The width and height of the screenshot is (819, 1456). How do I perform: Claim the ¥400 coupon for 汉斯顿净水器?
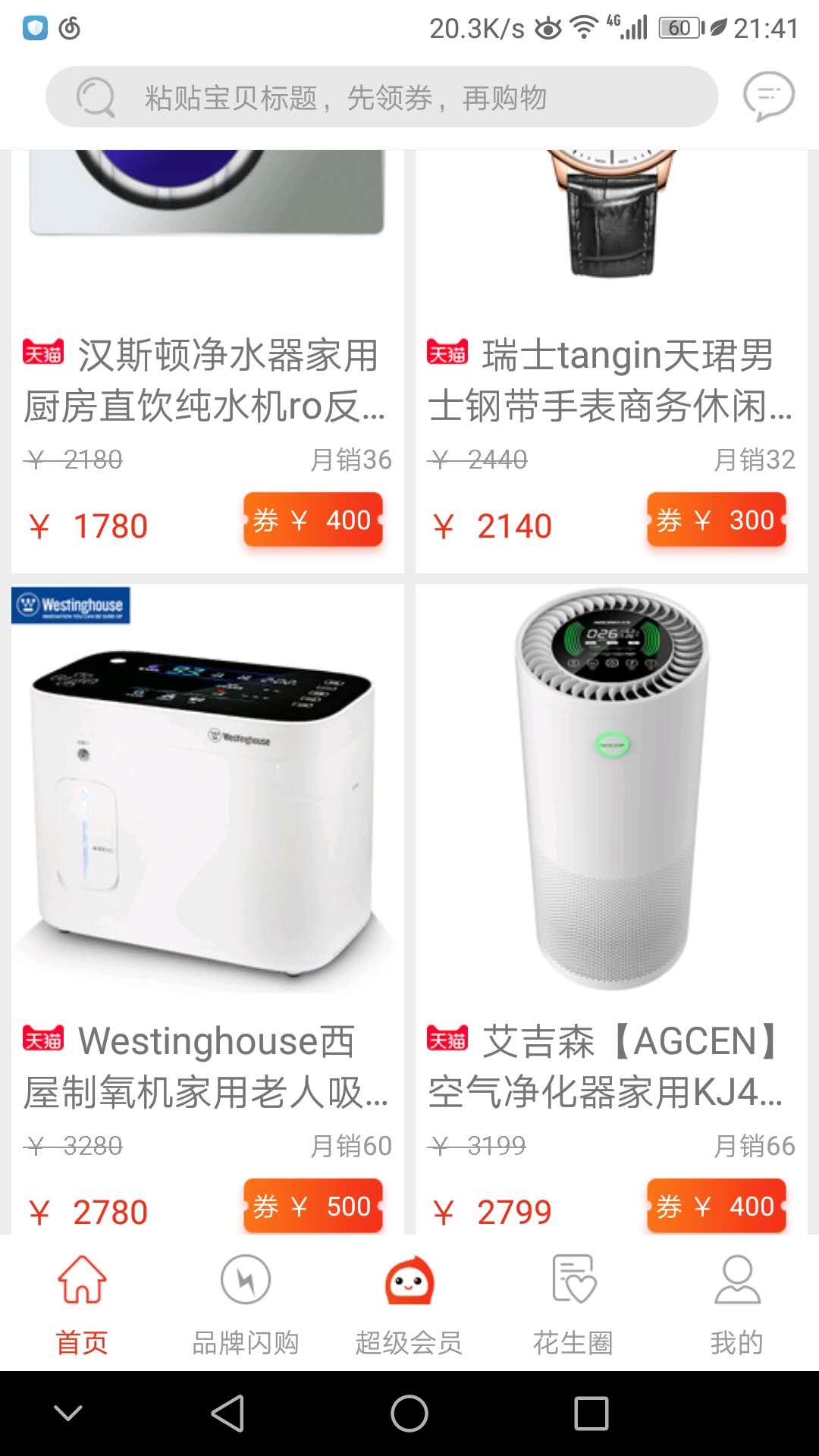(x=312, y=520)
